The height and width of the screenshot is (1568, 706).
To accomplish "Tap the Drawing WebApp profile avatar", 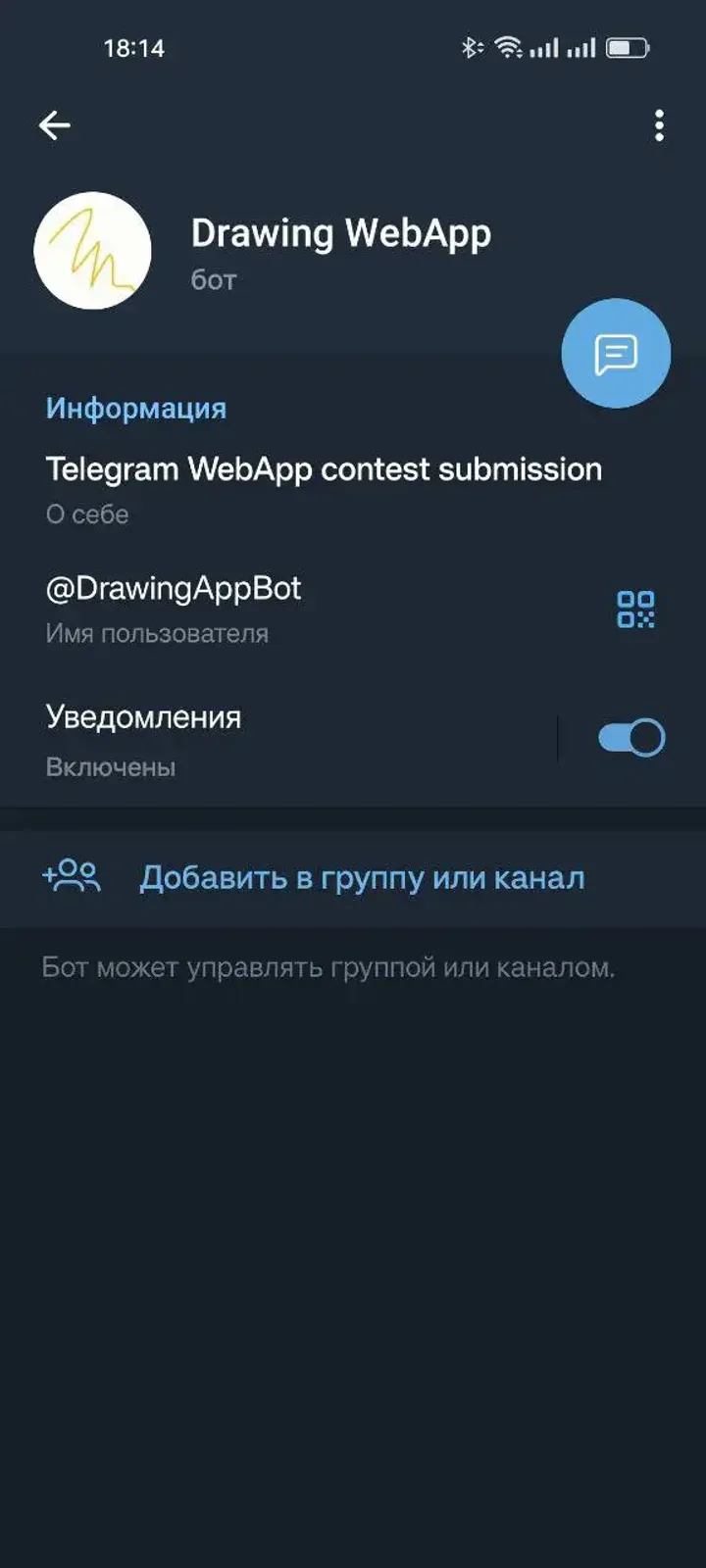I will (x=93, y=250).
